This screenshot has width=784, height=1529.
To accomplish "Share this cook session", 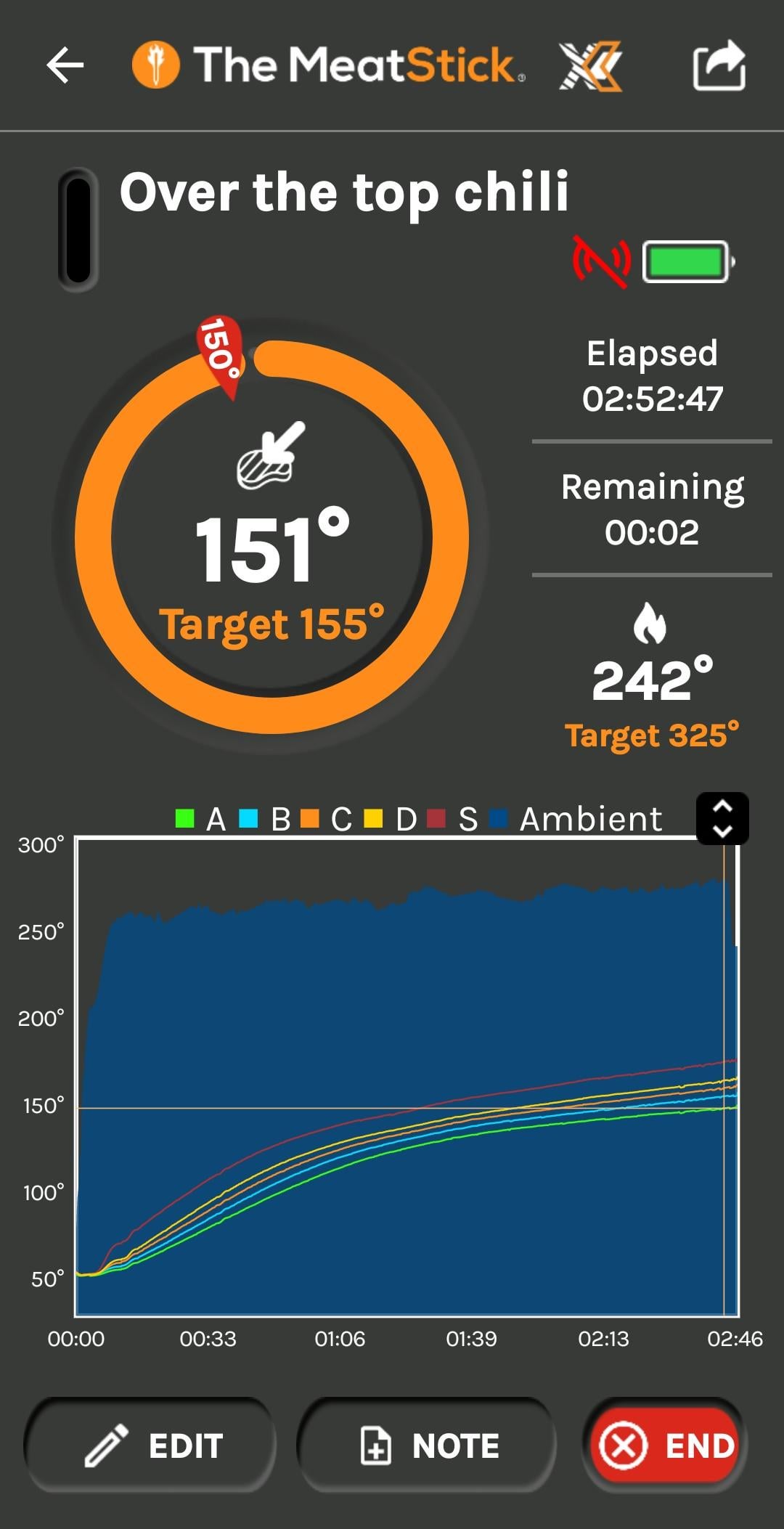I will pyautogui.click(x=719, y=66).
